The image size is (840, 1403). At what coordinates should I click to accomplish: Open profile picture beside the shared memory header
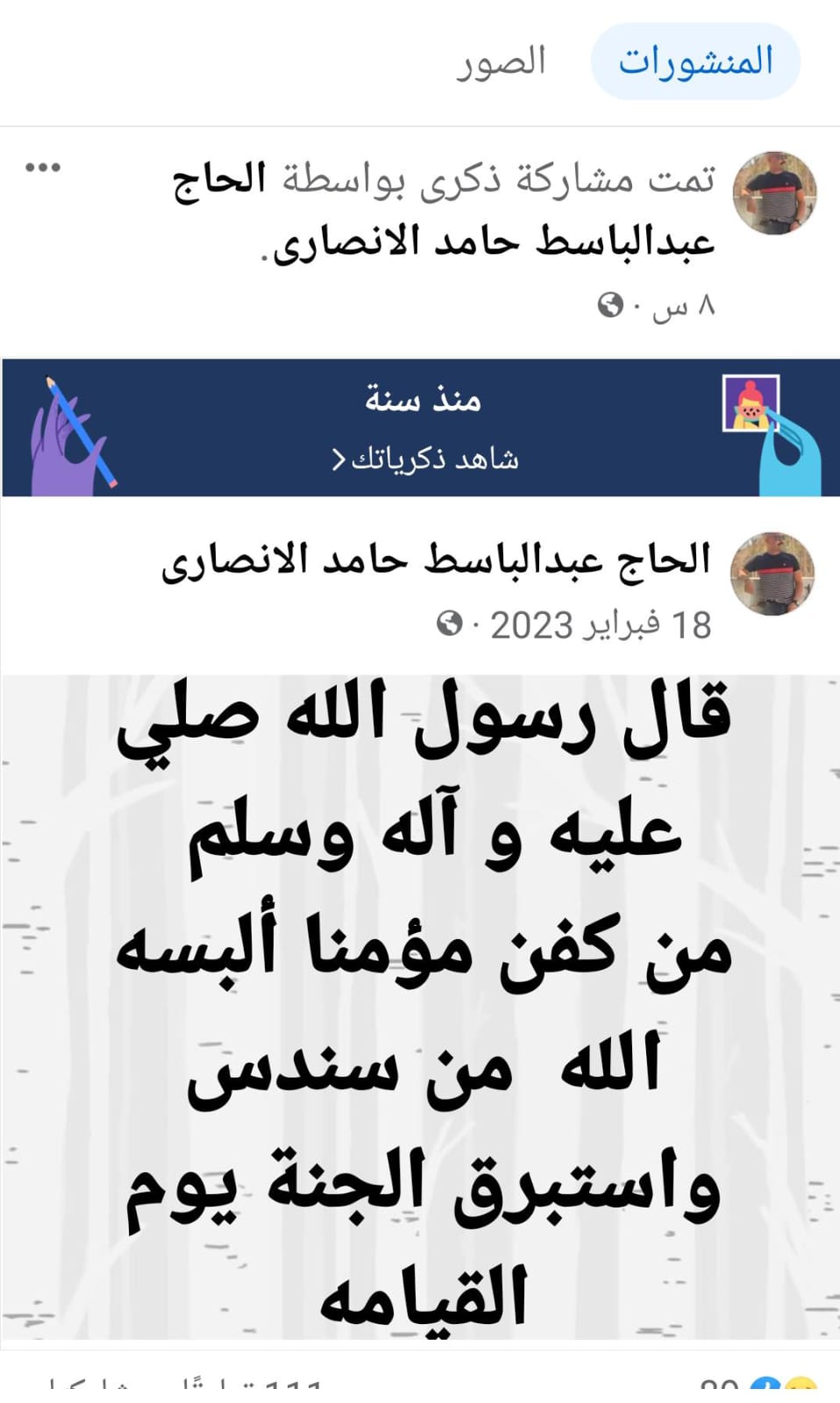[x=774, y=193]
